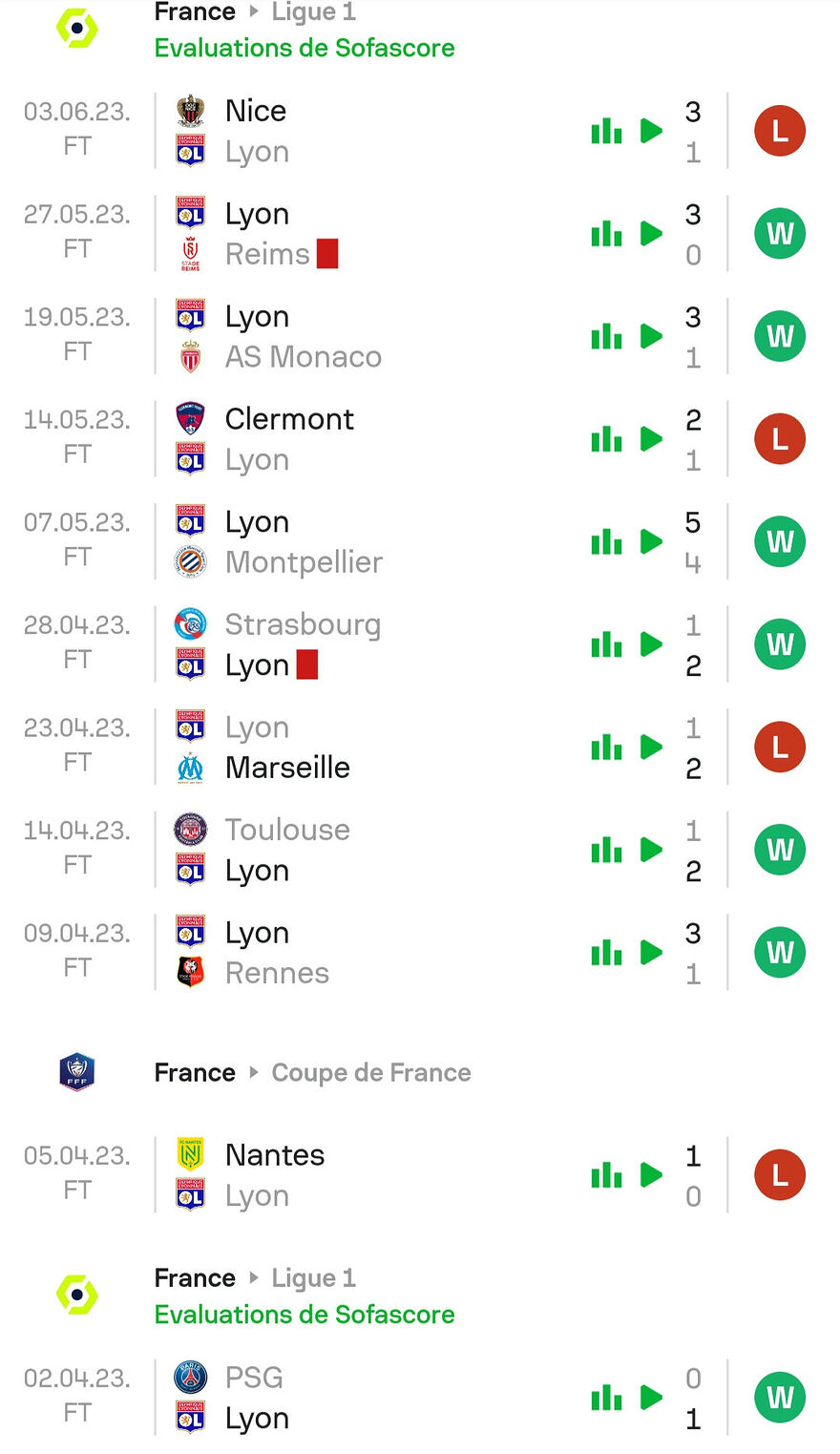Open the PSG vs Lyon match

[x=420, y=1398]
